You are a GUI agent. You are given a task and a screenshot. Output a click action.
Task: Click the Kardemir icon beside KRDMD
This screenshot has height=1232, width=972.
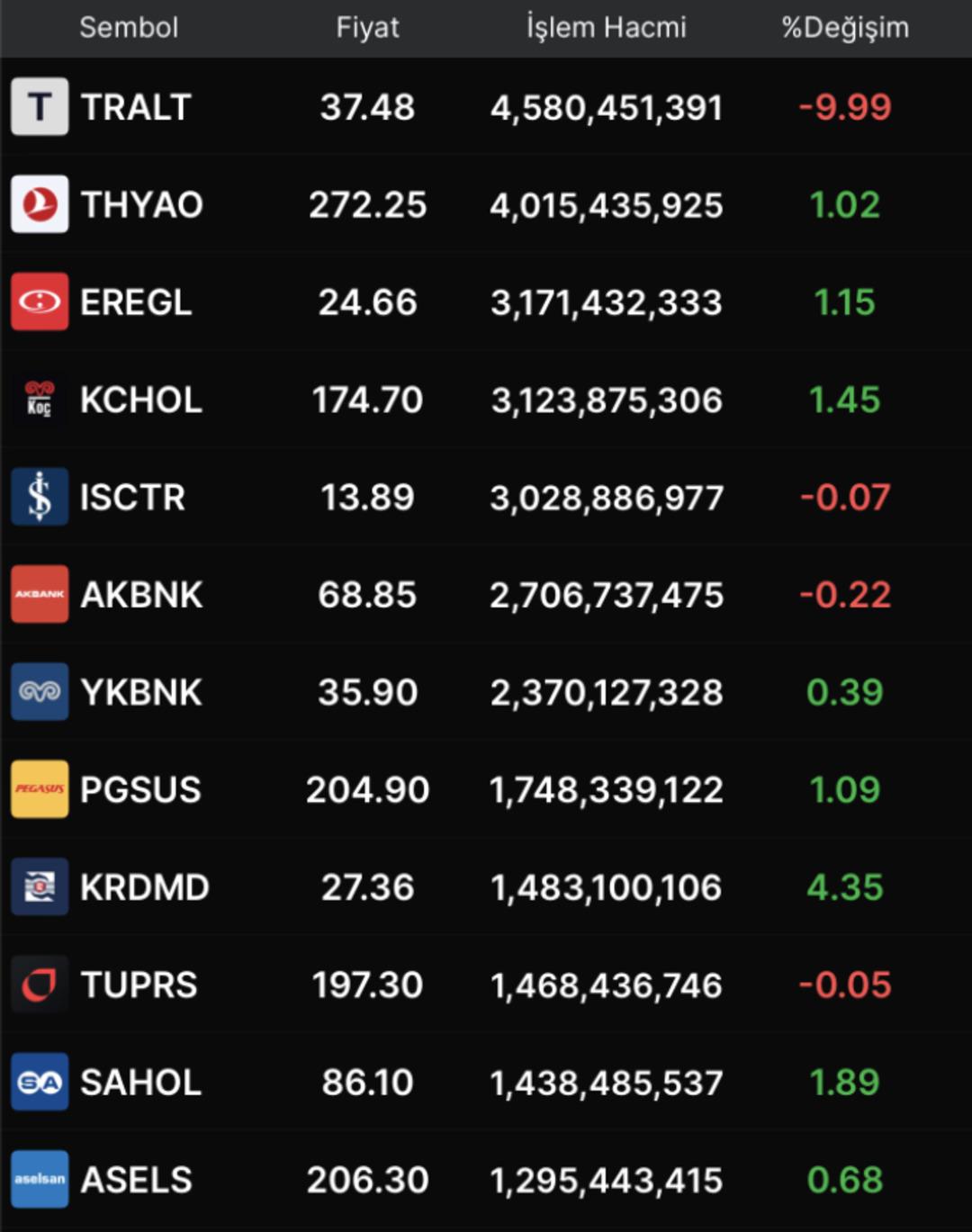40,887
